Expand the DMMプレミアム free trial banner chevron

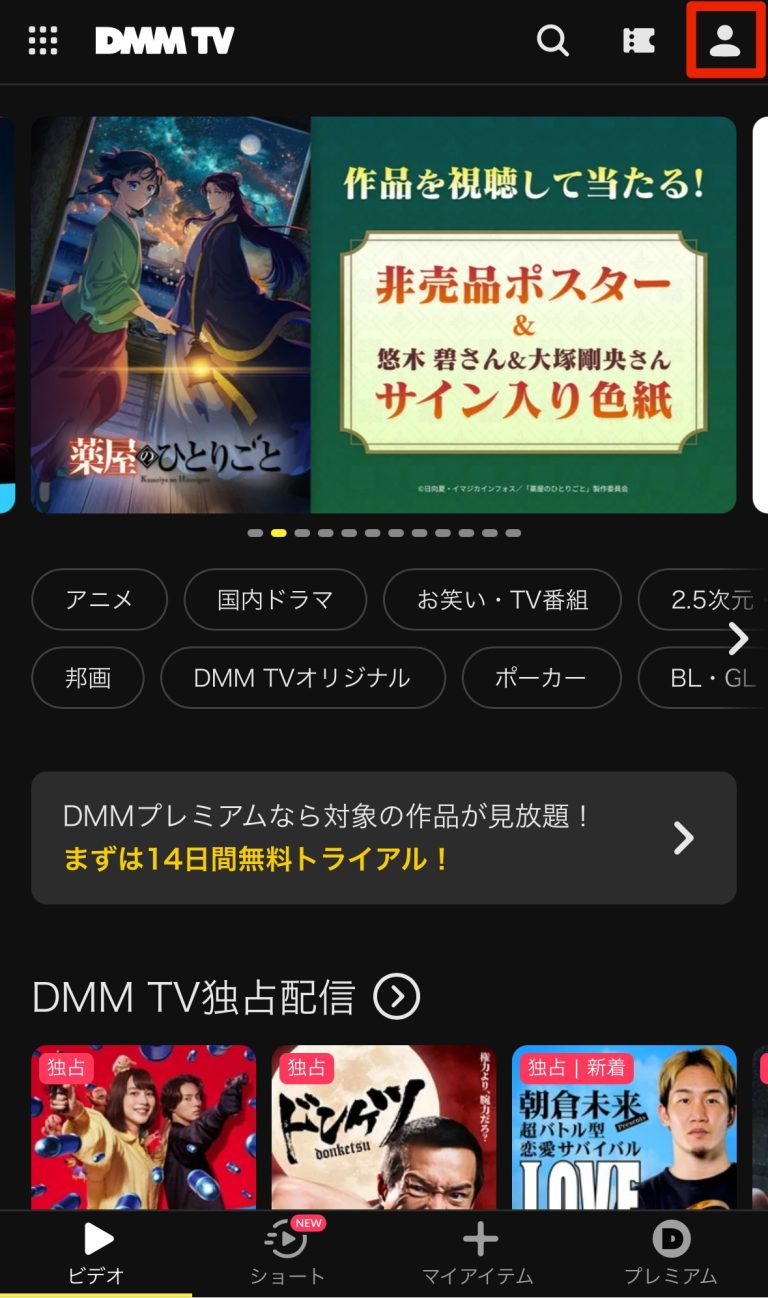point(684,838)
